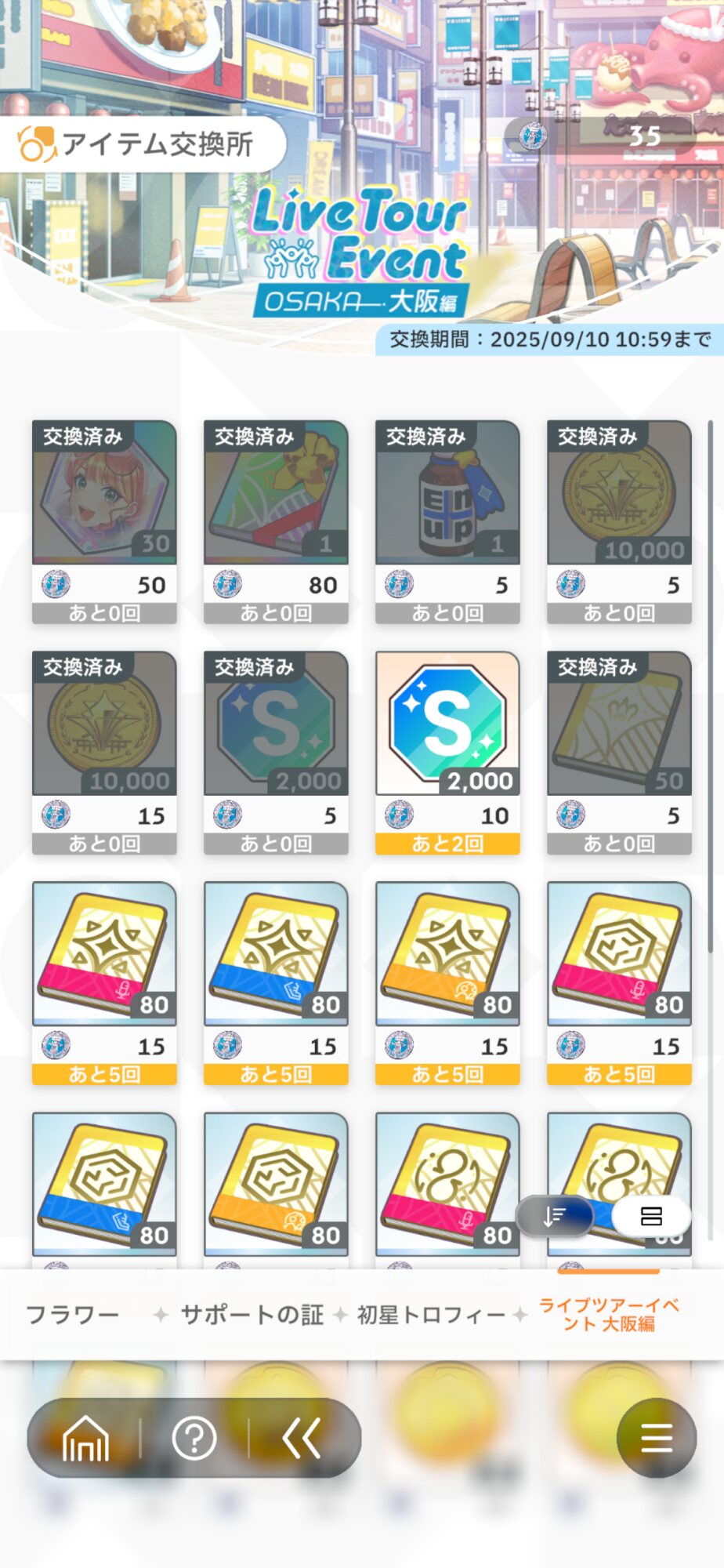Screen dimensions: 724x1568
Task: Select the S 2,000 item with あと2回
Action: [x=447, y=751]
